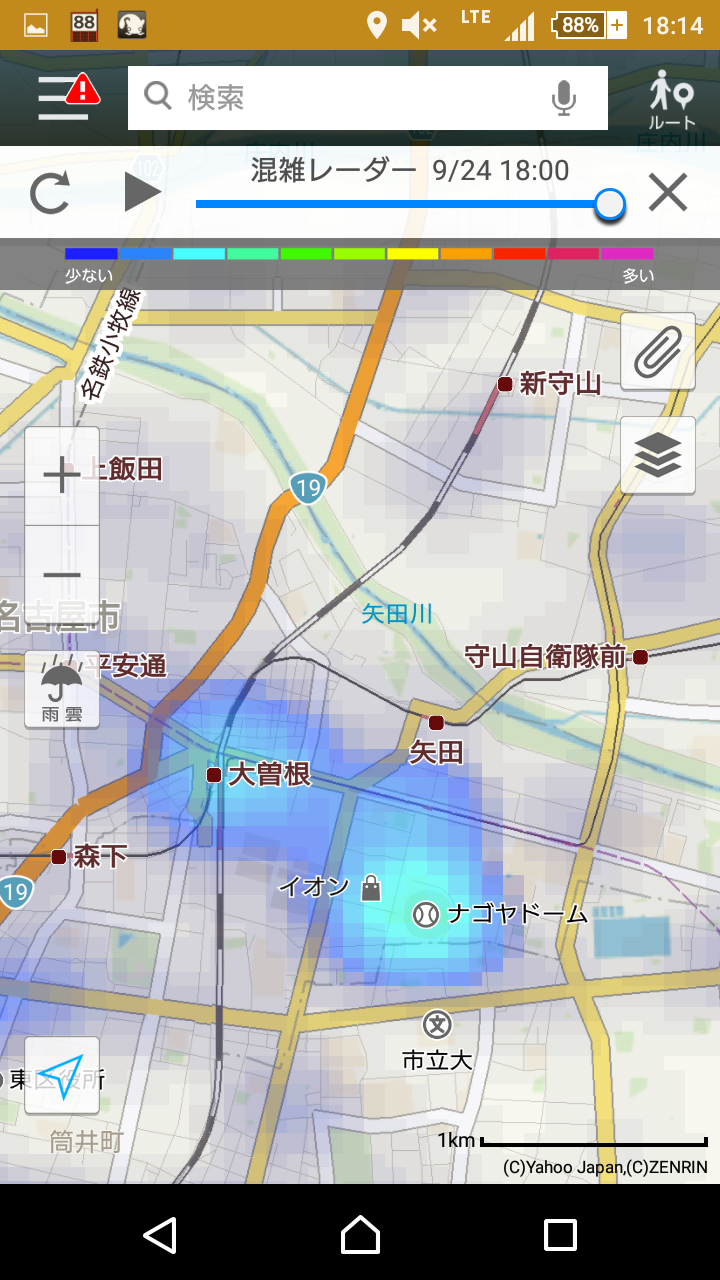This screenshot has height=1280, width=720.
Task: Show the 雨雲 rain cloud radar
Action: pos(62,690)
